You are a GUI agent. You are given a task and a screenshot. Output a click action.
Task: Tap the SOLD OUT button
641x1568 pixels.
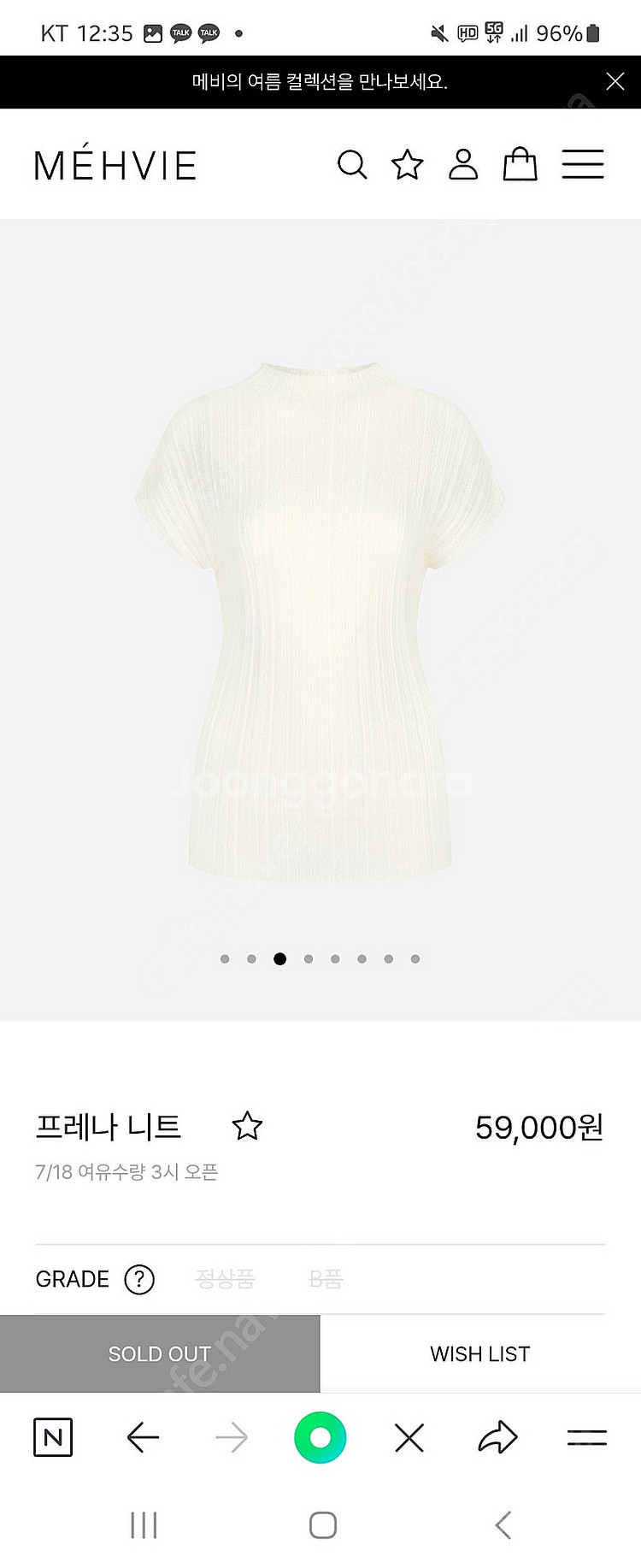pyautogui.click(x=160, y=1354)
